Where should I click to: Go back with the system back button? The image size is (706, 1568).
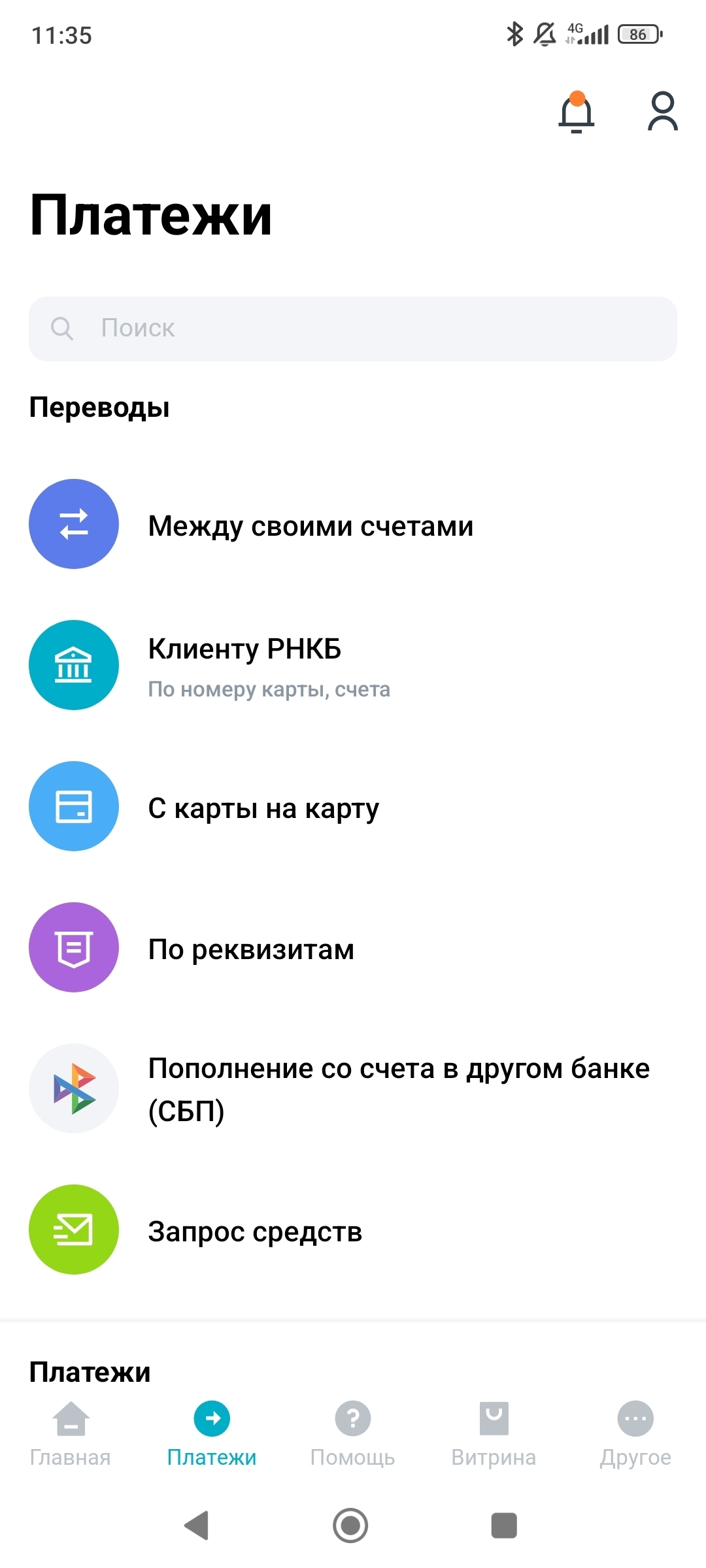point(197,1526)
